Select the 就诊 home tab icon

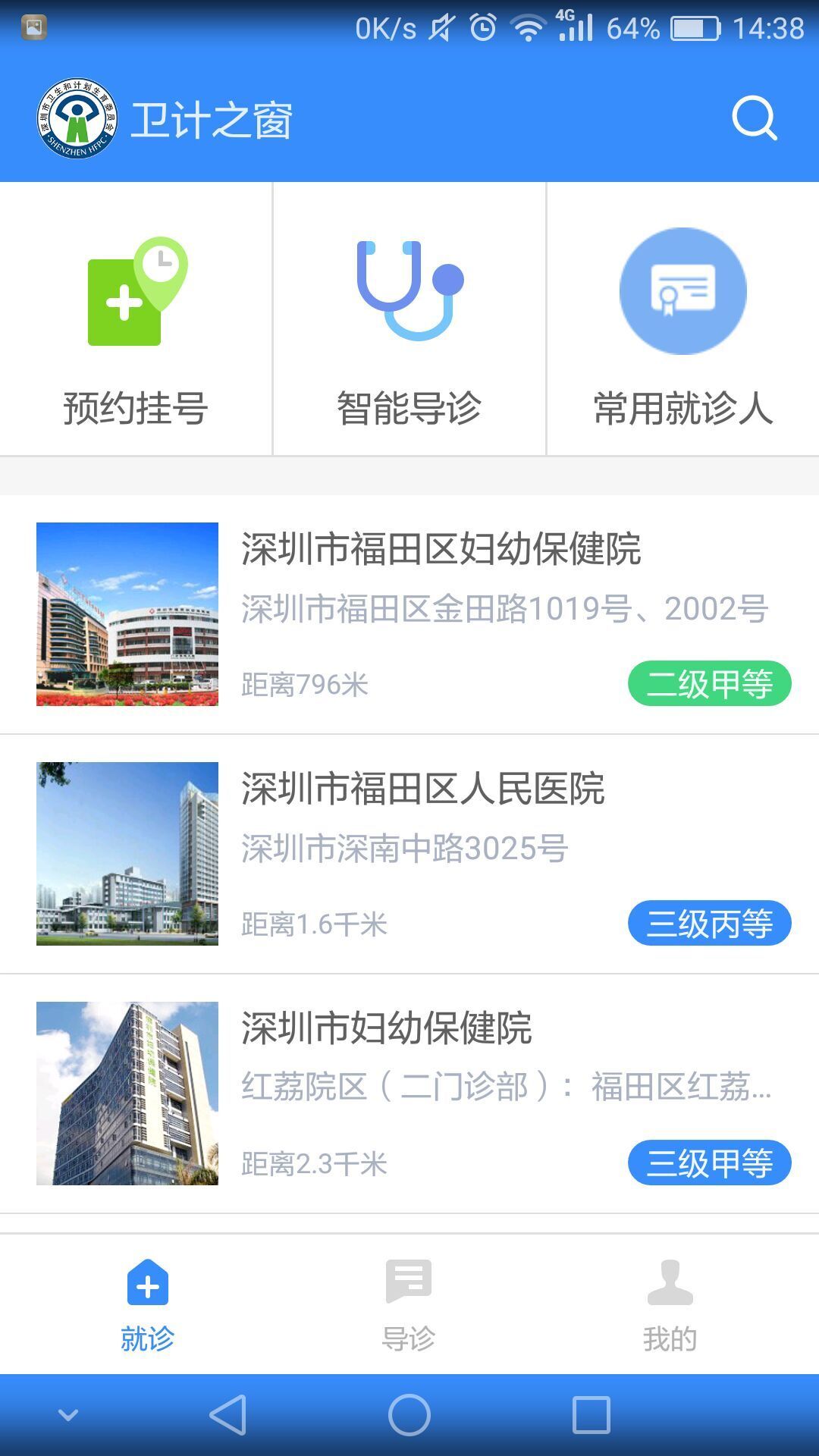click(x=147, y=1280)
